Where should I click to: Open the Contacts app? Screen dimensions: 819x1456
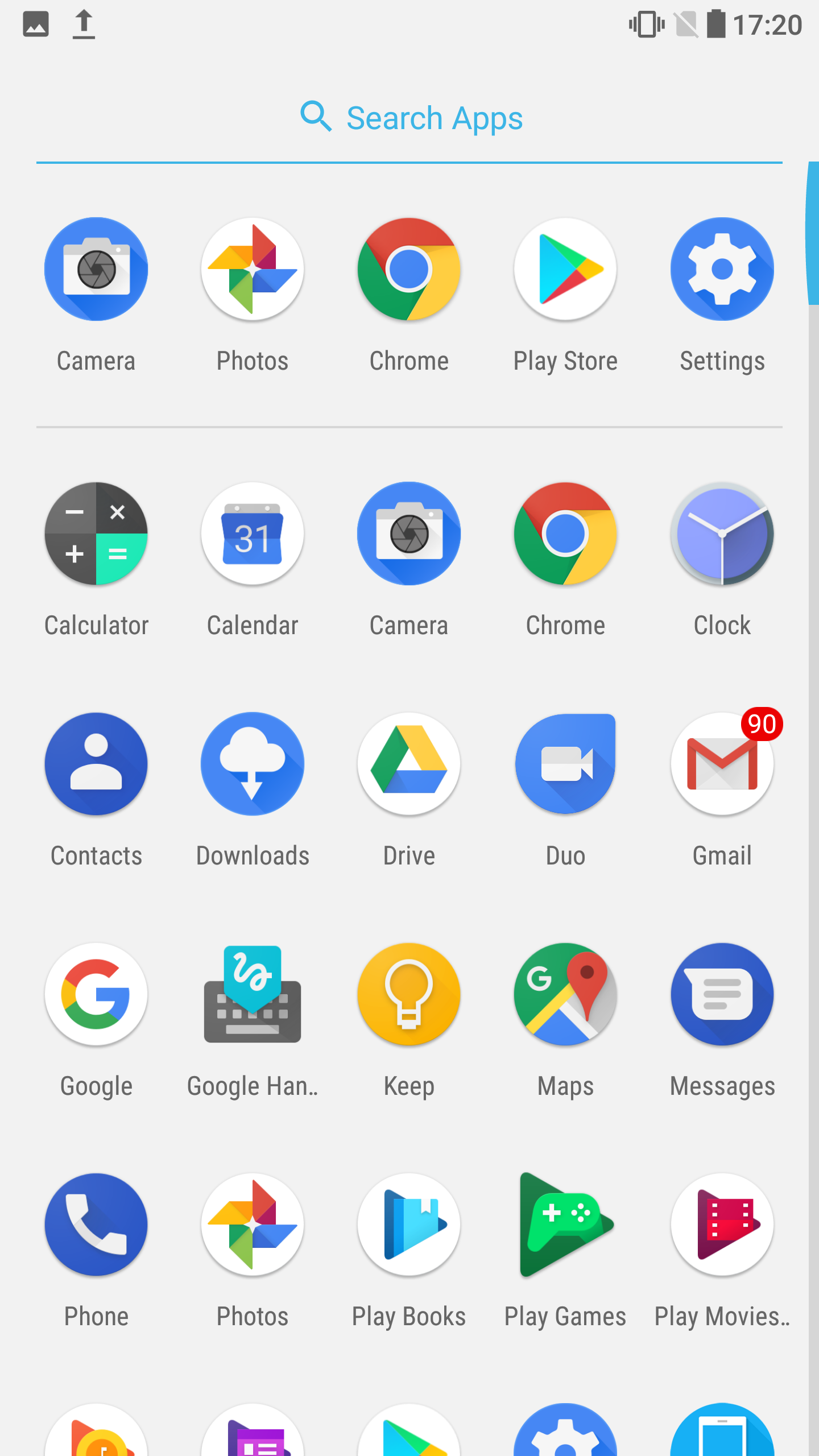click(96, 764)
